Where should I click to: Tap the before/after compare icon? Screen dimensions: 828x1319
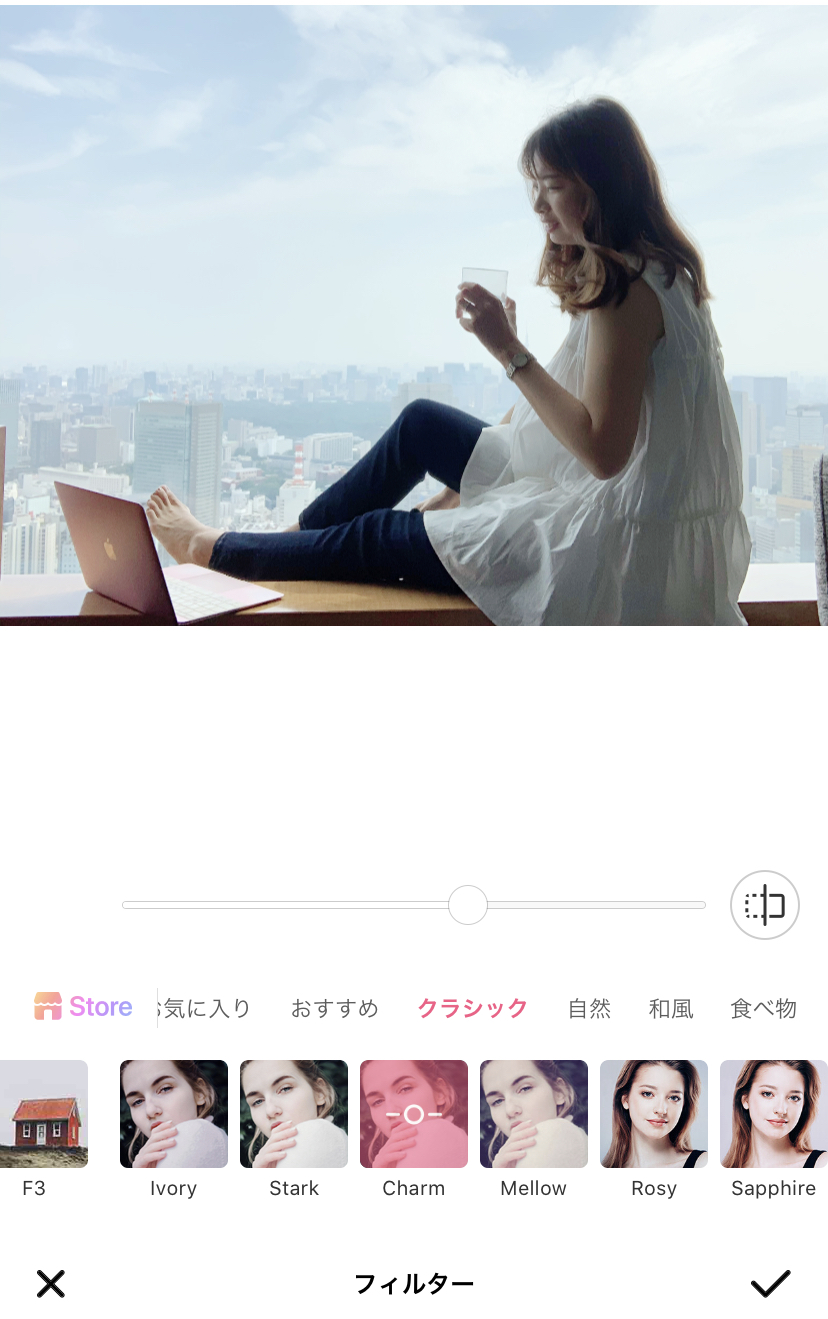pos(765,905)
